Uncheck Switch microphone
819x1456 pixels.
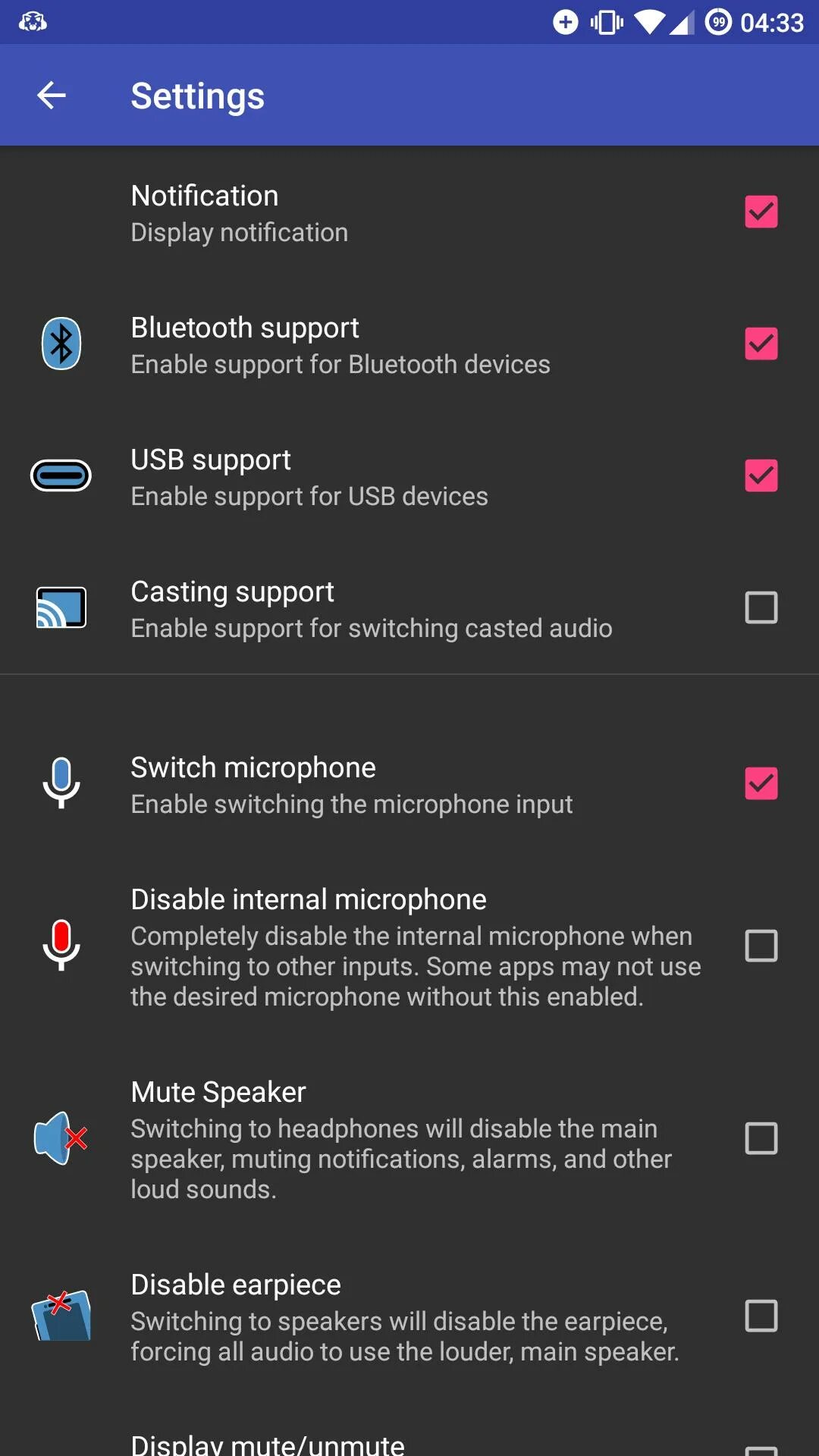(x=761, y=783)
